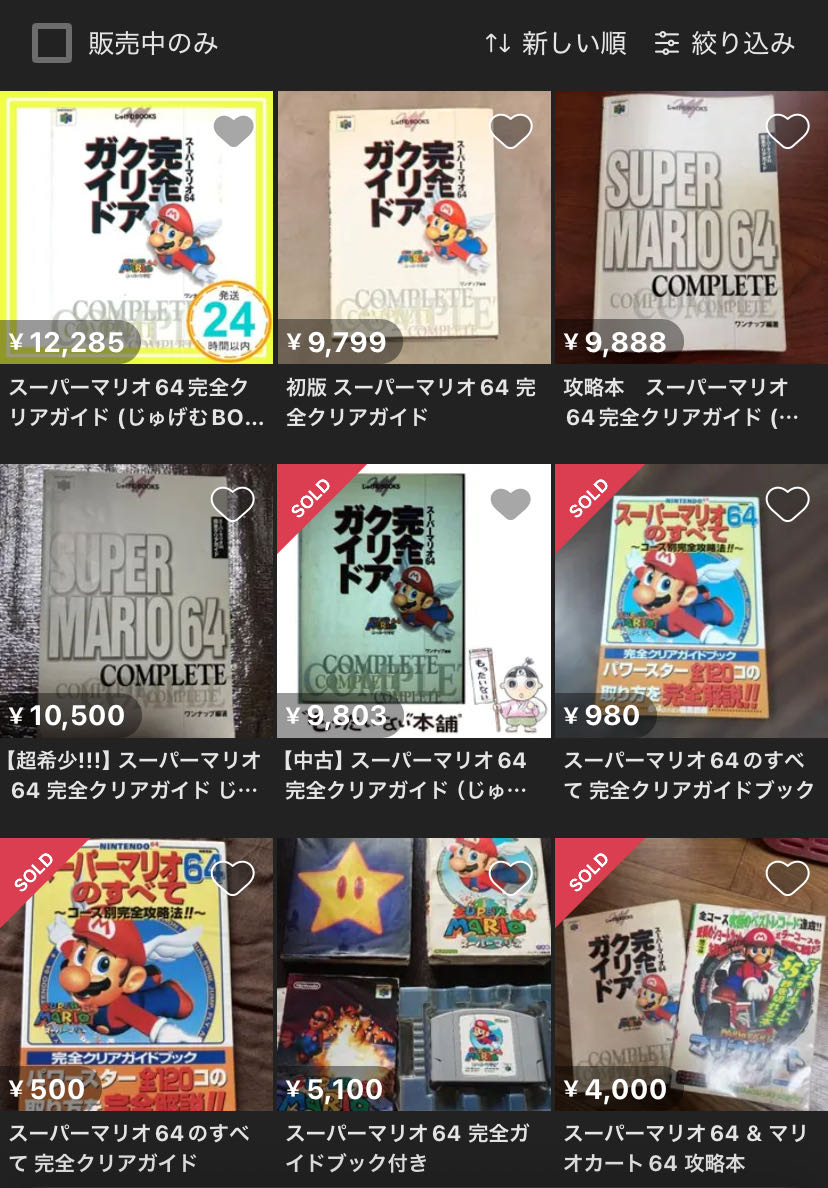The height and width of the screenshot is (1188, 828).
Task: Favorite the ¥9,803 中古 listing
Action: click(x=510, y=504)
